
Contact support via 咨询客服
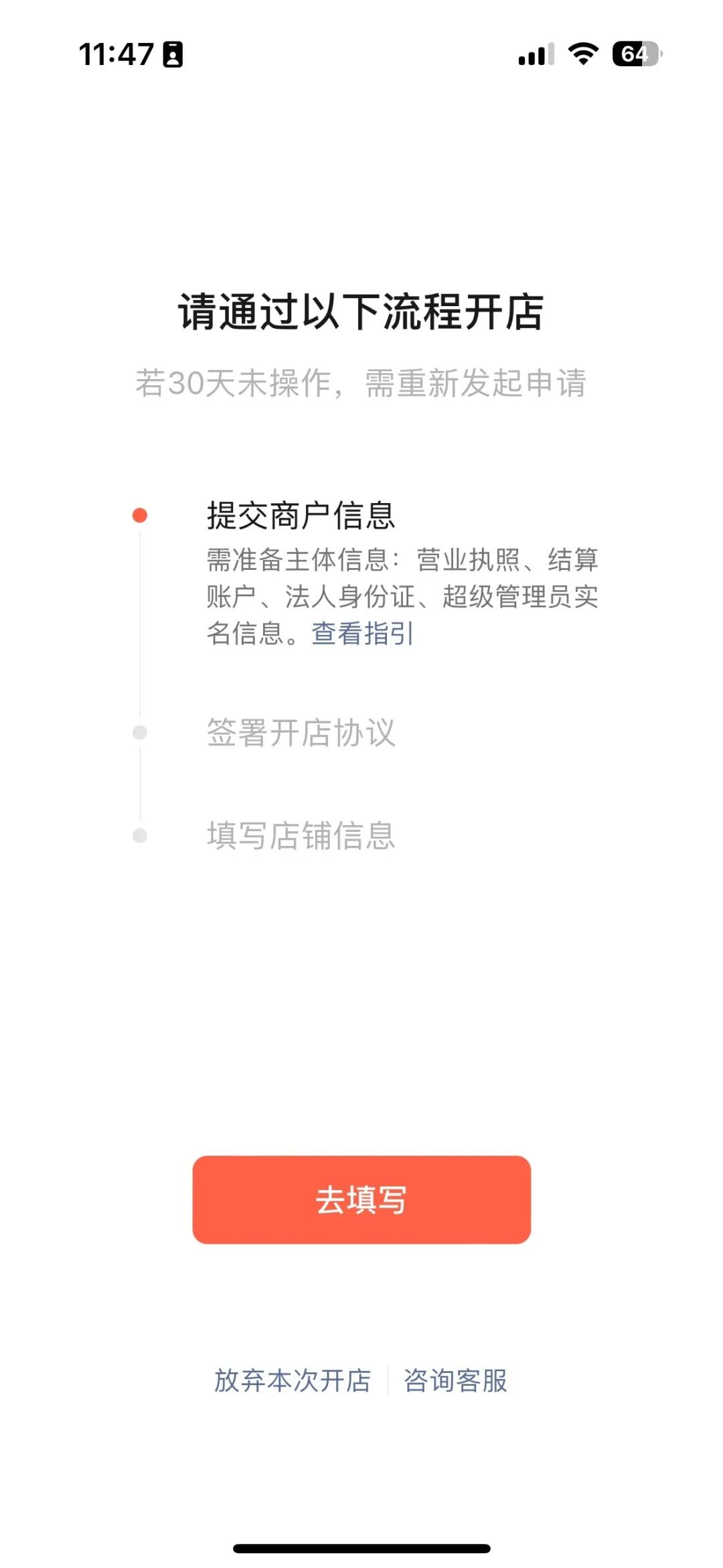coord(455,1380)
